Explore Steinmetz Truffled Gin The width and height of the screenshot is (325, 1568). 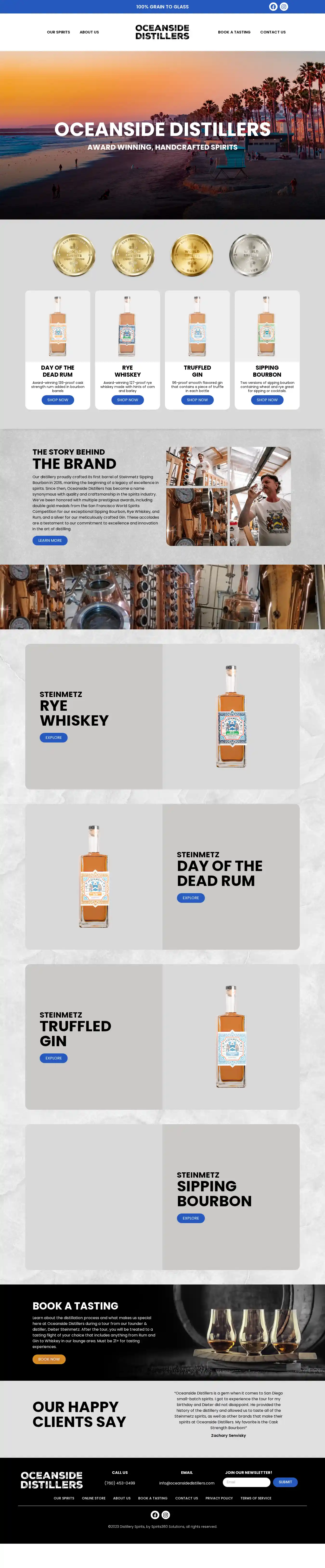(x=53, y=1058)
